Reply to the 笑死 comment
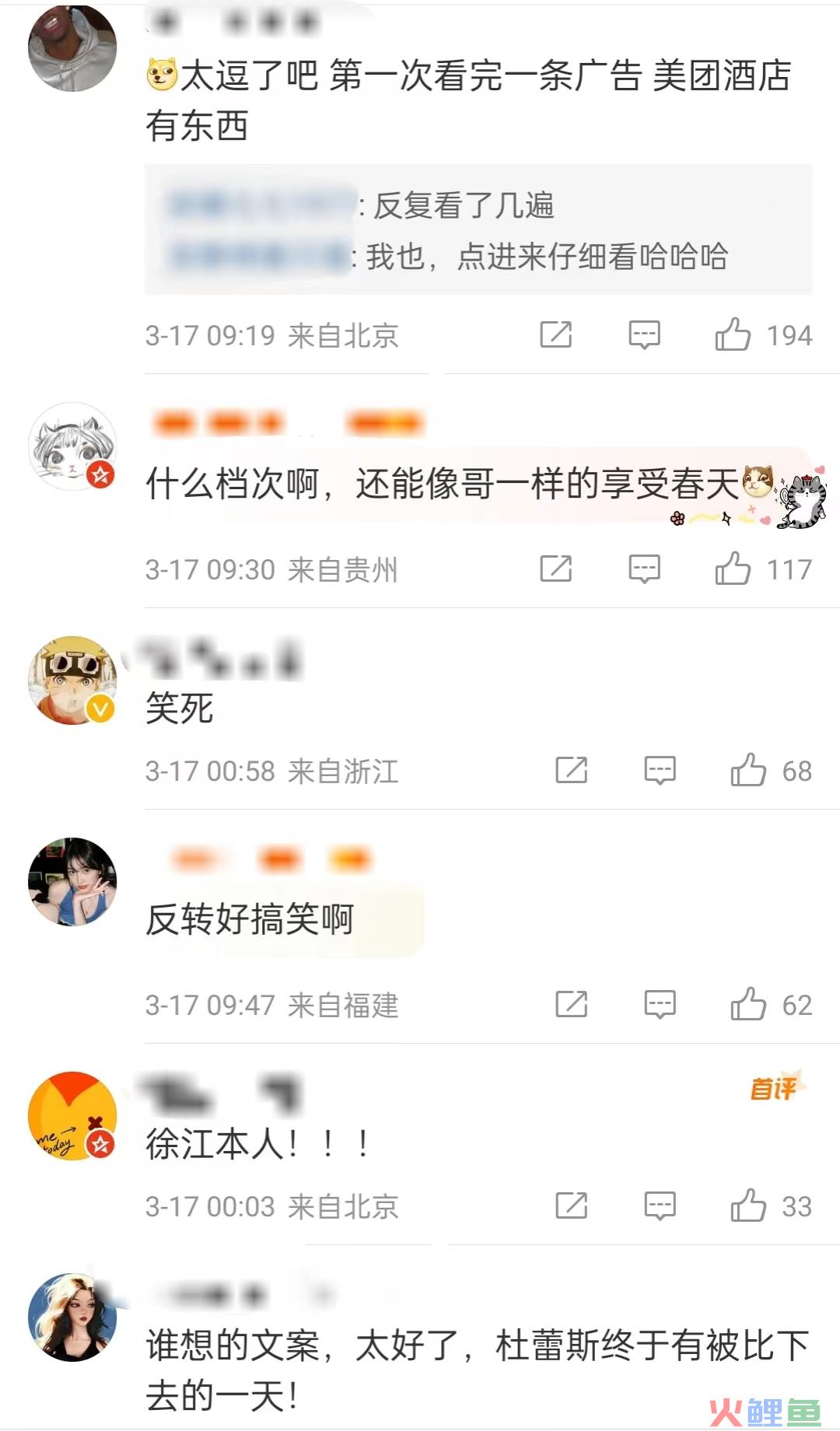Viewport: 840px width, 1431px height. click(660, 770)
